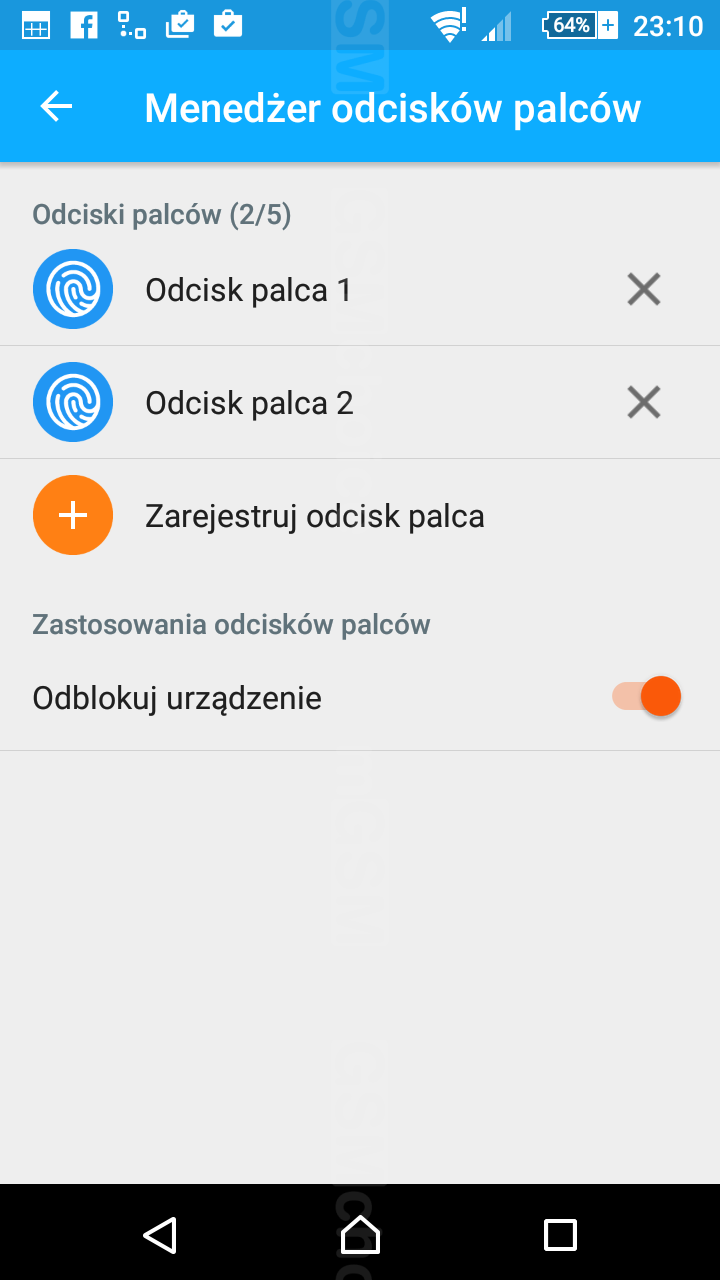Tap the system home button
The height and width of the screenshot is (1280, 720).
360,1234
